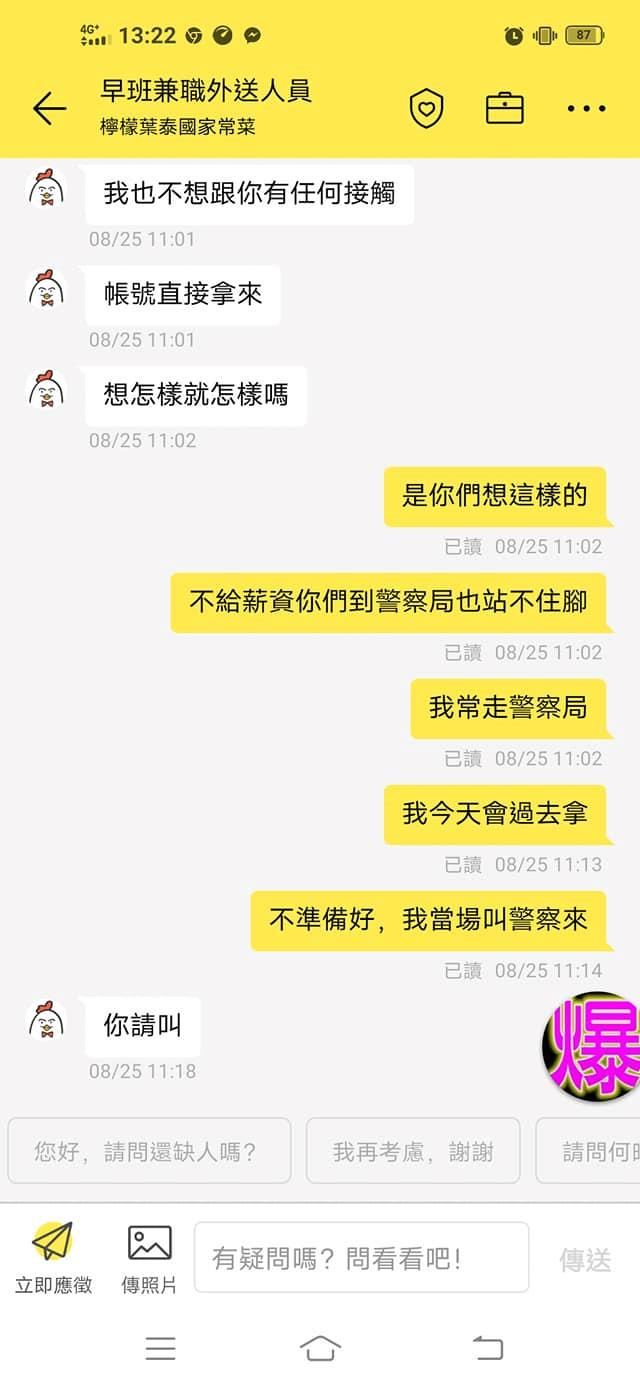Focus the 有疑問嗎？問看看吧! message field
Image resolution: width=640 pixels, height=1386 pixels.
pyautogui.click(x=361, y=1257)
